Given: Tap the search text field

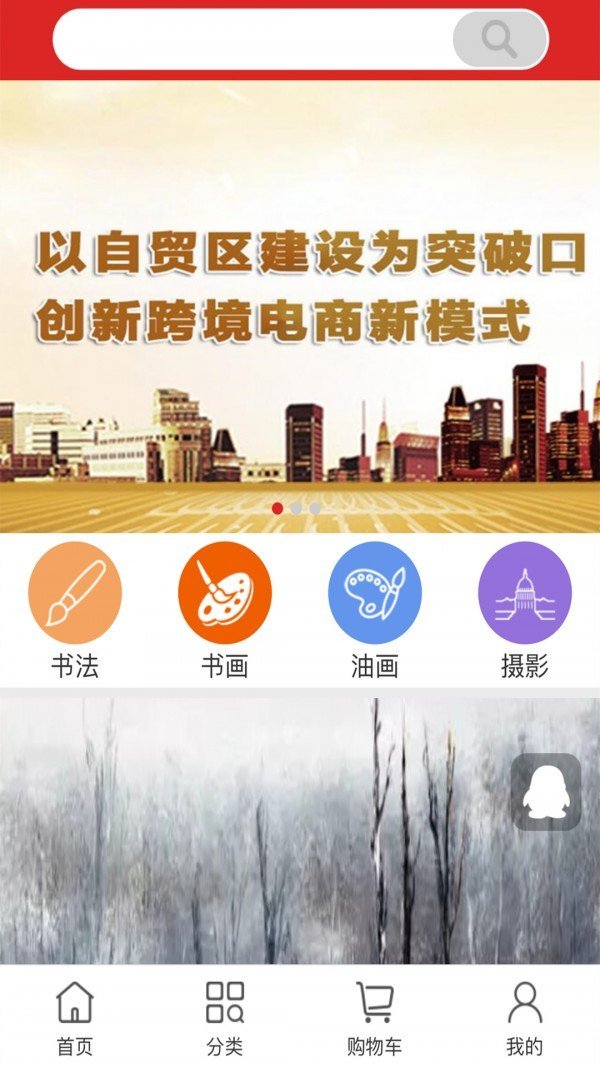Looking at the screenshot, I should pos(250,40).
